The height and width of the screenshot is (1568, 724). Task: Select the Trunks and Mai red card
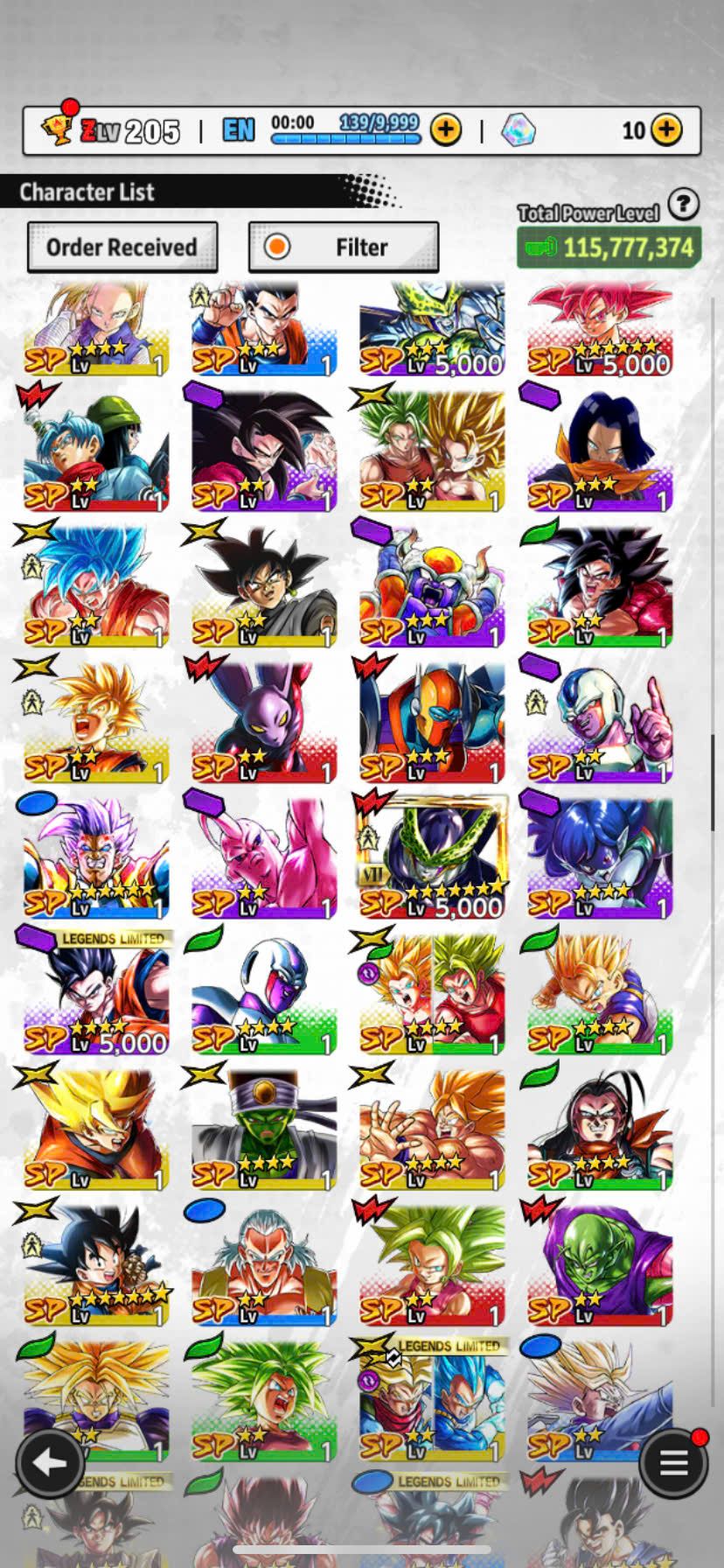tap(96, 450)
